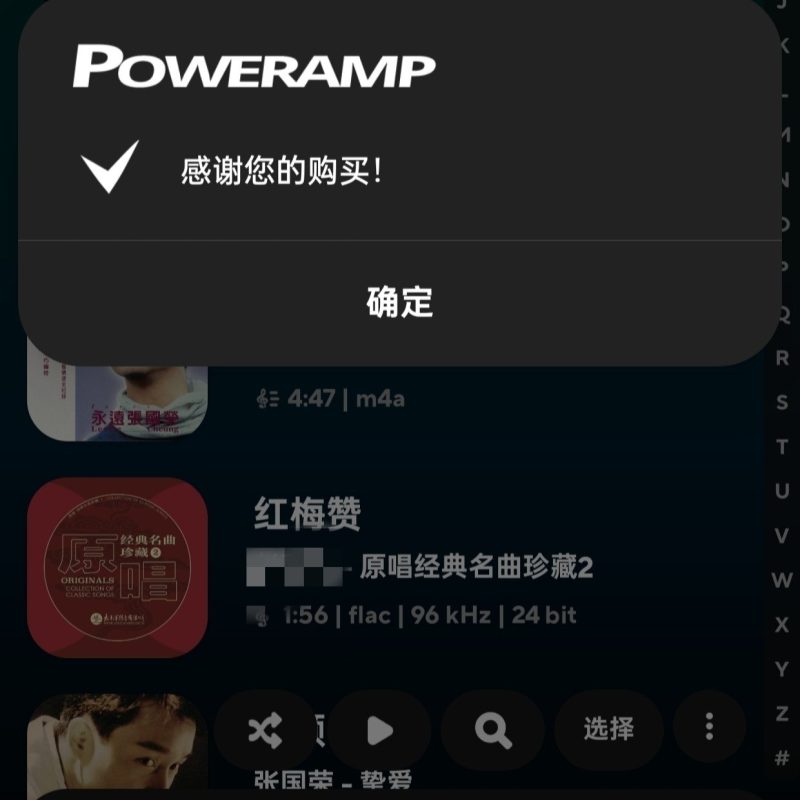Jump to letter W in index
This screenshot has width=800, height=800.
(x=782, y=580)
